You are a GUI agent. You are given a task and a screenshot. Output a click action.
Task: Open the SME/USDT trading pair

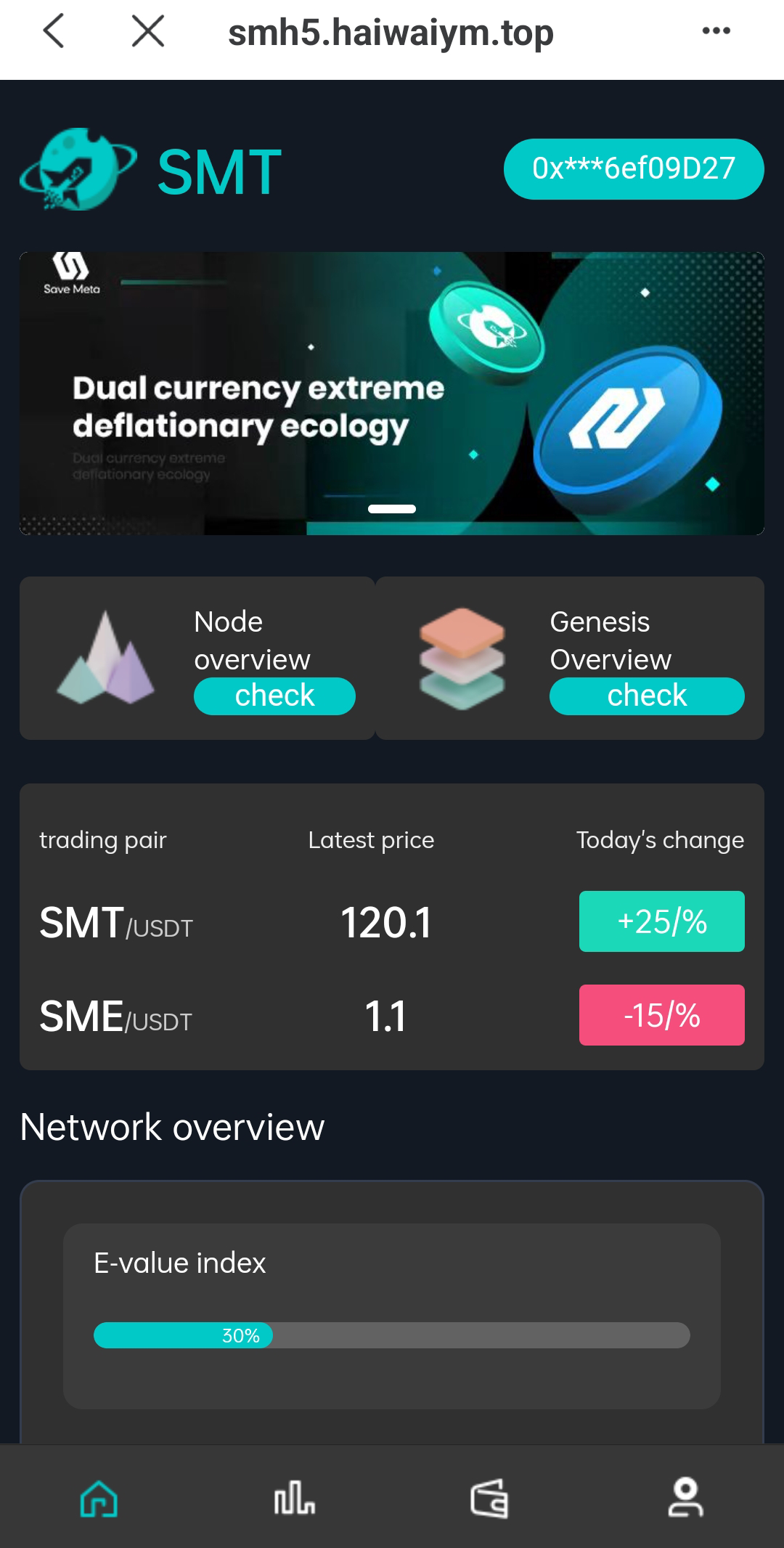(x=116, y=1017)
